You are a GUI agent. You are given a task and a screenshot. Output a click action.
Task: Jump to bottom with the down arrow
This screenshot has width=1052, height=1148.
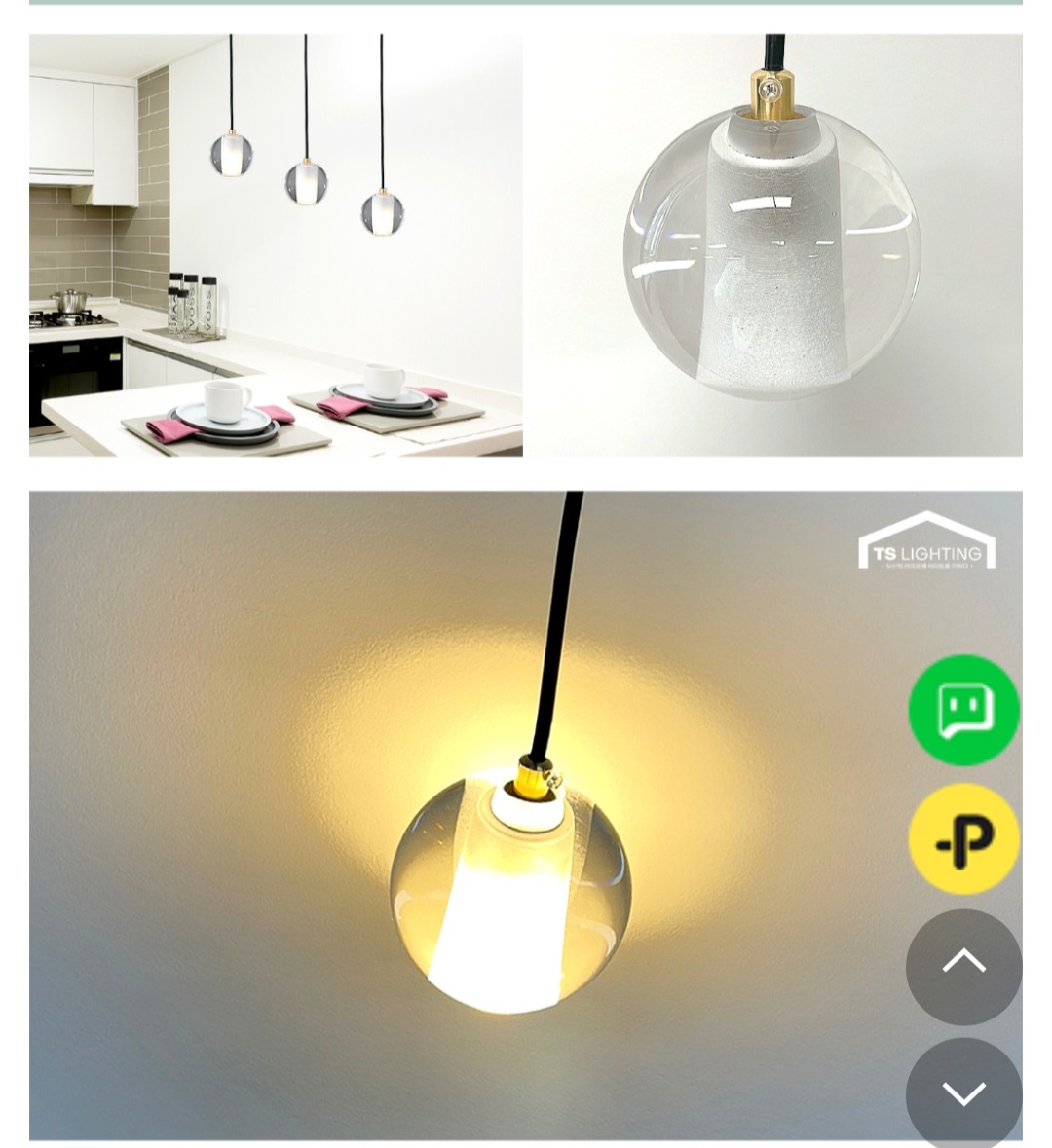963,1092
